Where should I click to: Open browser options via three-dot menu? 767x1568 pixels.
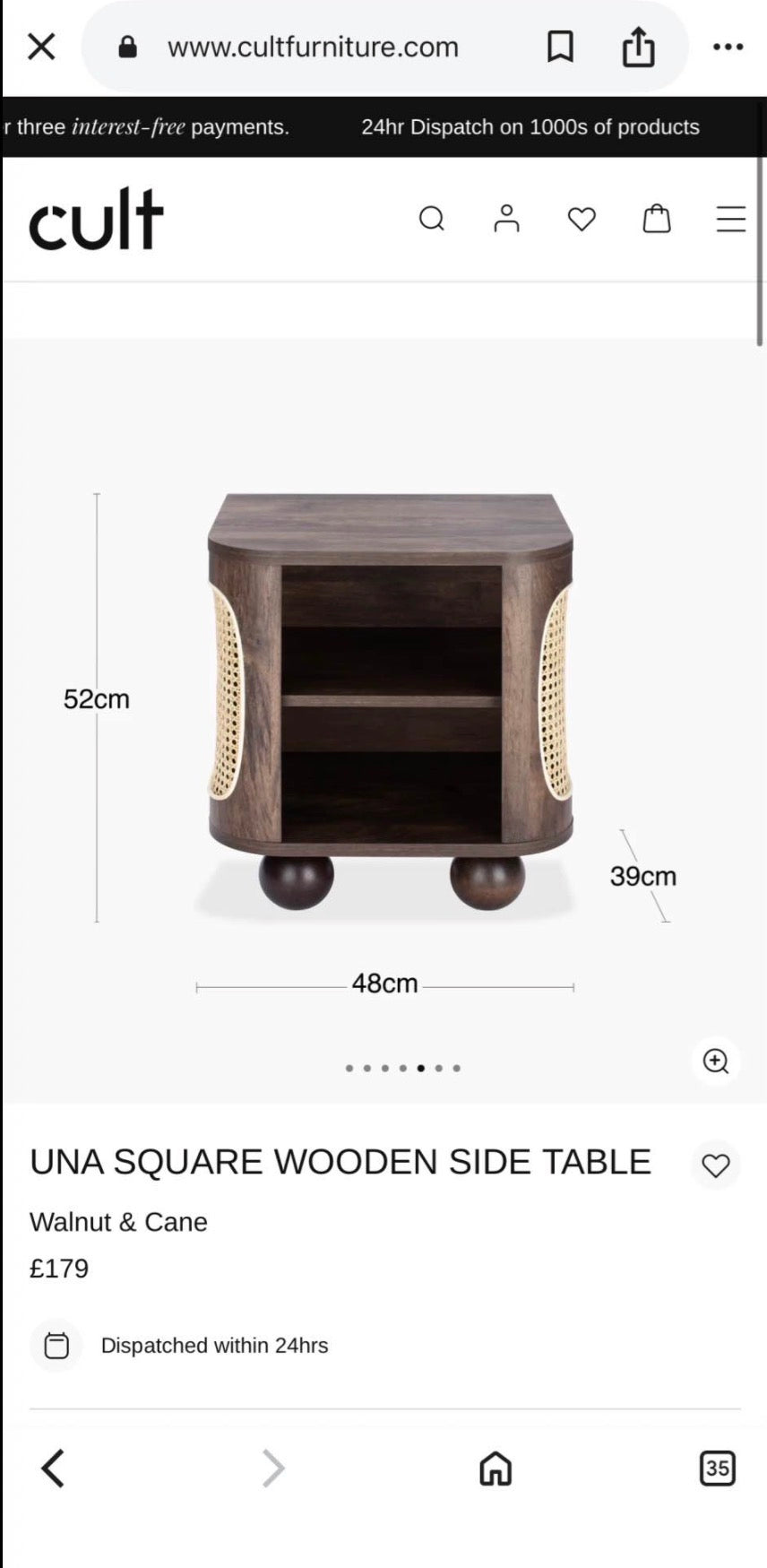729,47
